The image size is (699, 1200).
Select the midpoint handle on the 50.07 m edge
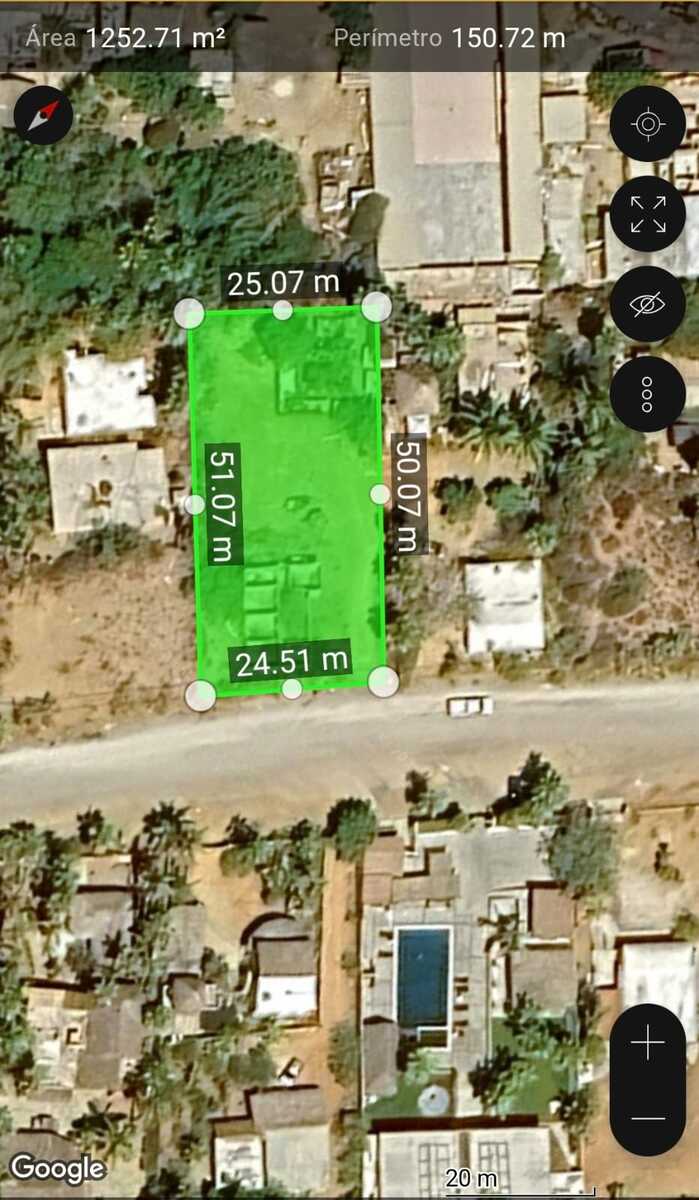tap(380, 494)
